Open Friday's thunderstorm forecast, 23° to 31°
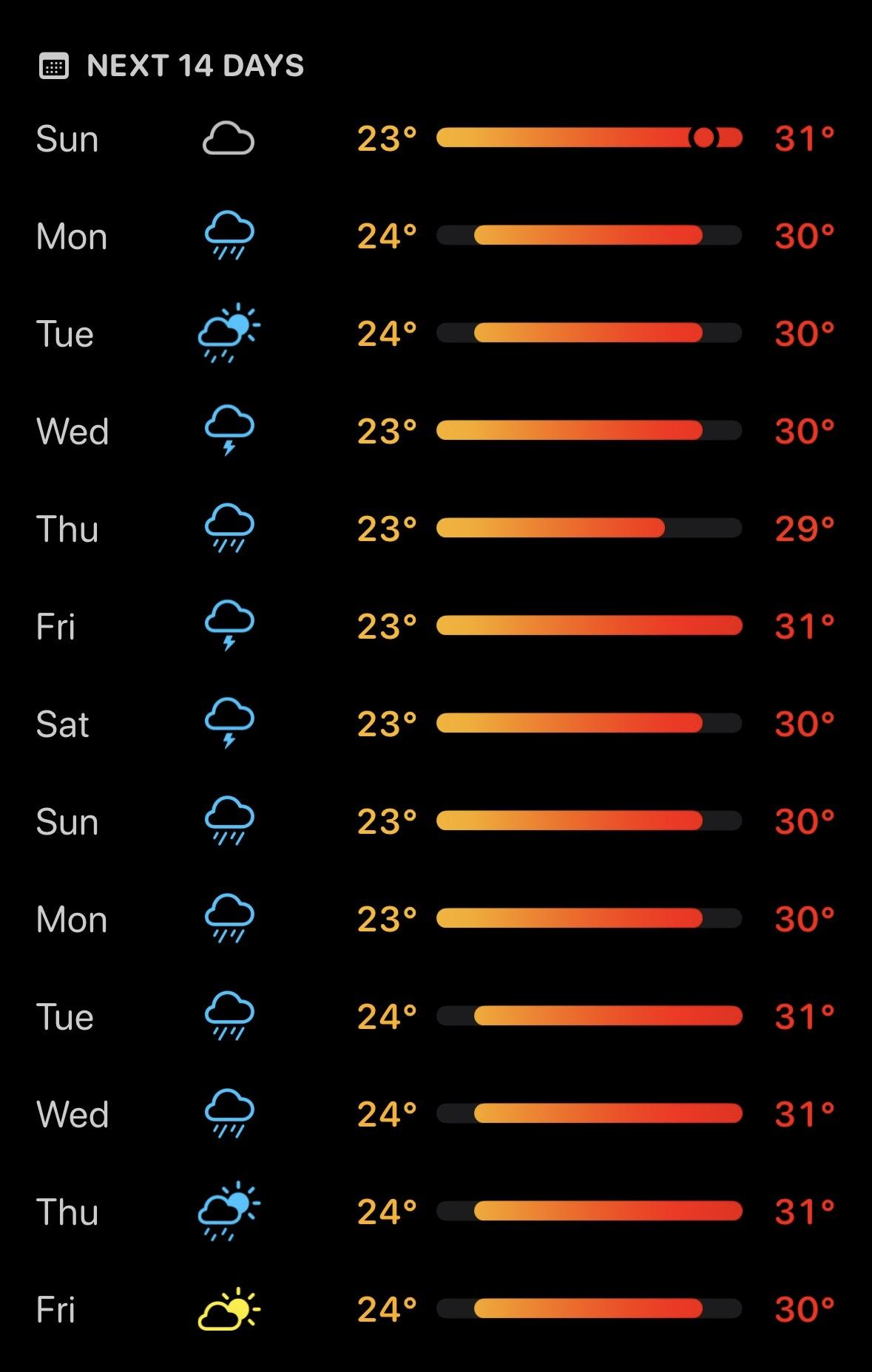 (x=436, y=626)
